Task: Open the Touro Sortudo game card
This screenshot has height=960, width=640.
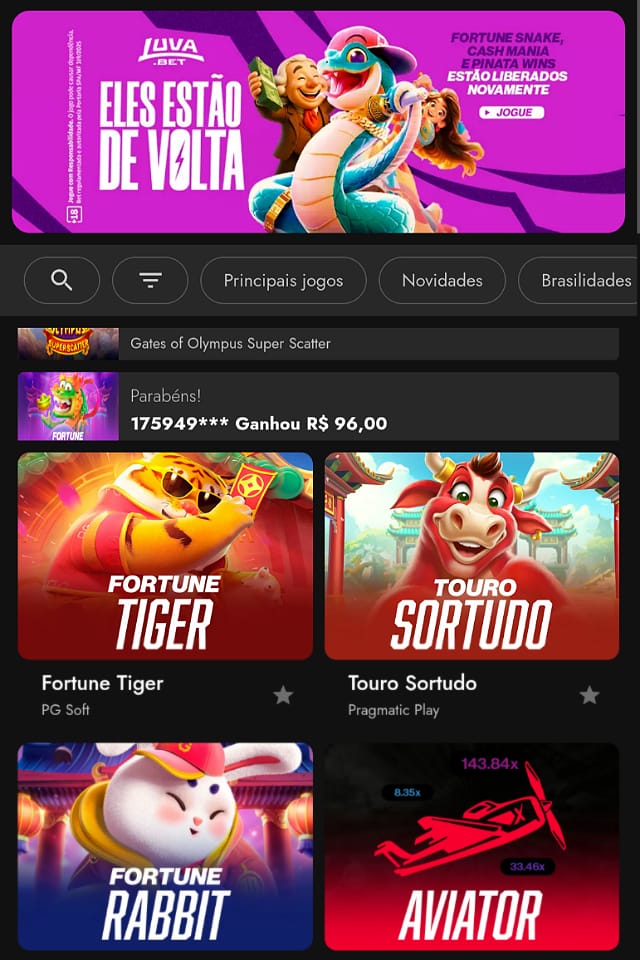Action: coord(472,556)
